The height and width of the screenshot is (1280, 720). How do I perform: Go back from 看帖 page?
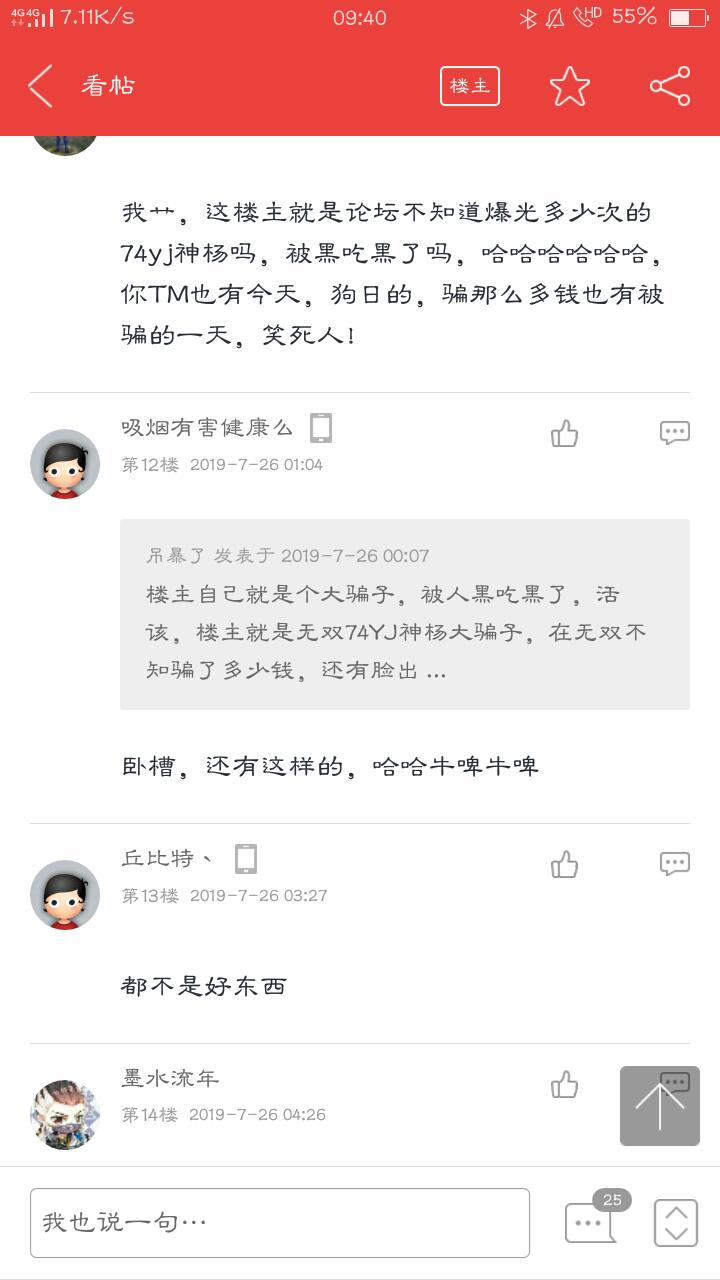click(x=40, y=86)
